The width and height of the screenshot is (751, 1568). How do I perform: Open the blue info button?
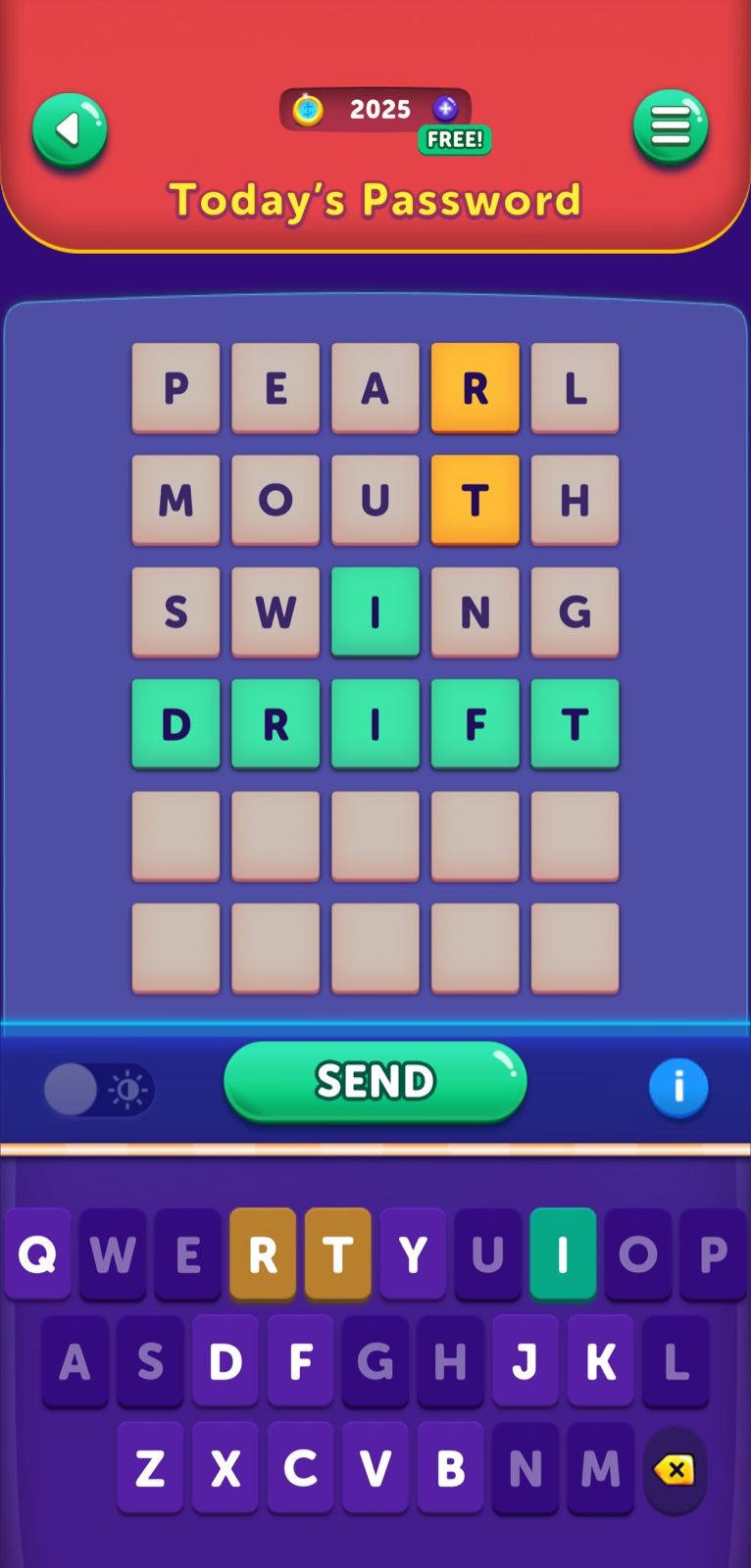pos(677,1087)
